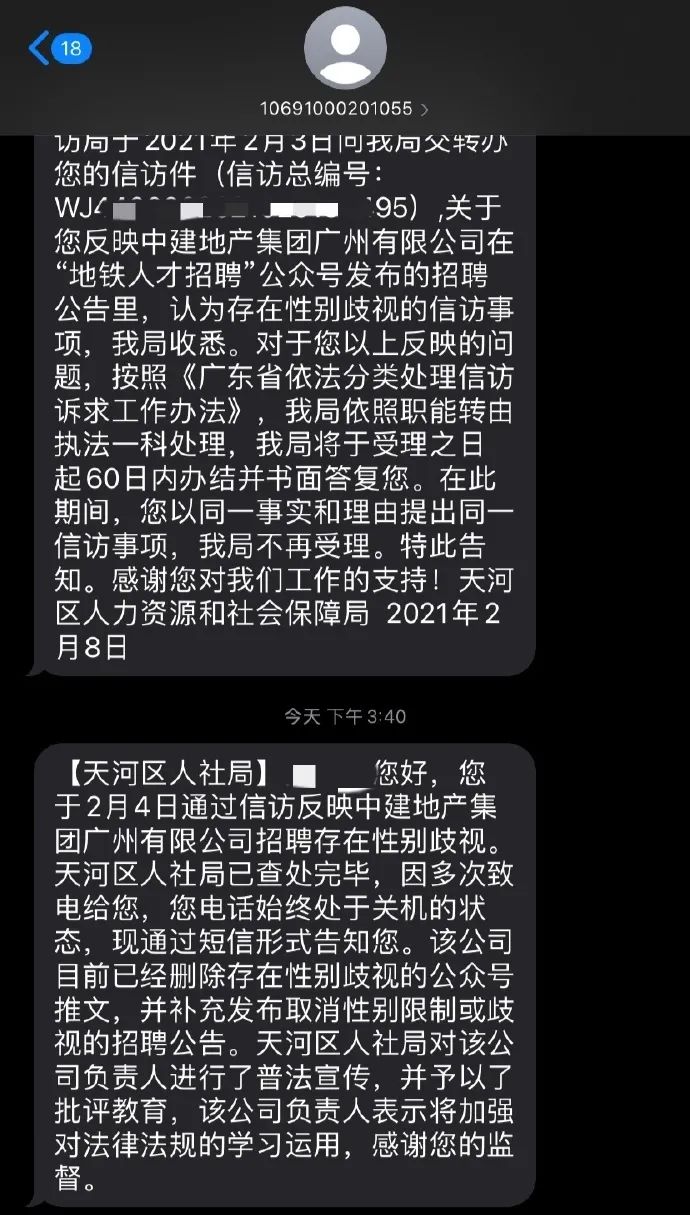Open contact details for 10691000201055
The height and width of the screenshot is (1215, 690).
(x=344, y=107)
